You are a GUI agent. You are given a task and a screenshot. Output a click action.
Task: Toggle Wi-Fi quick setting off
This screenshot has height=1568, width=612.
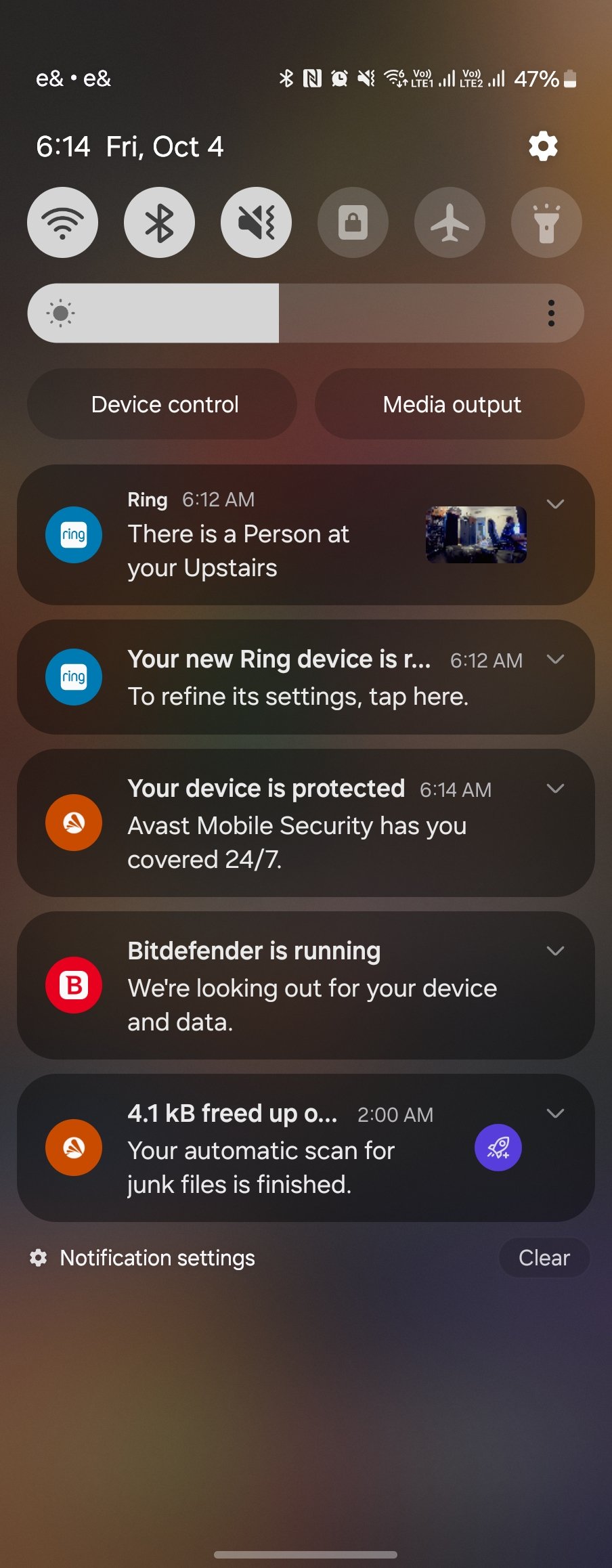point(62,223)
